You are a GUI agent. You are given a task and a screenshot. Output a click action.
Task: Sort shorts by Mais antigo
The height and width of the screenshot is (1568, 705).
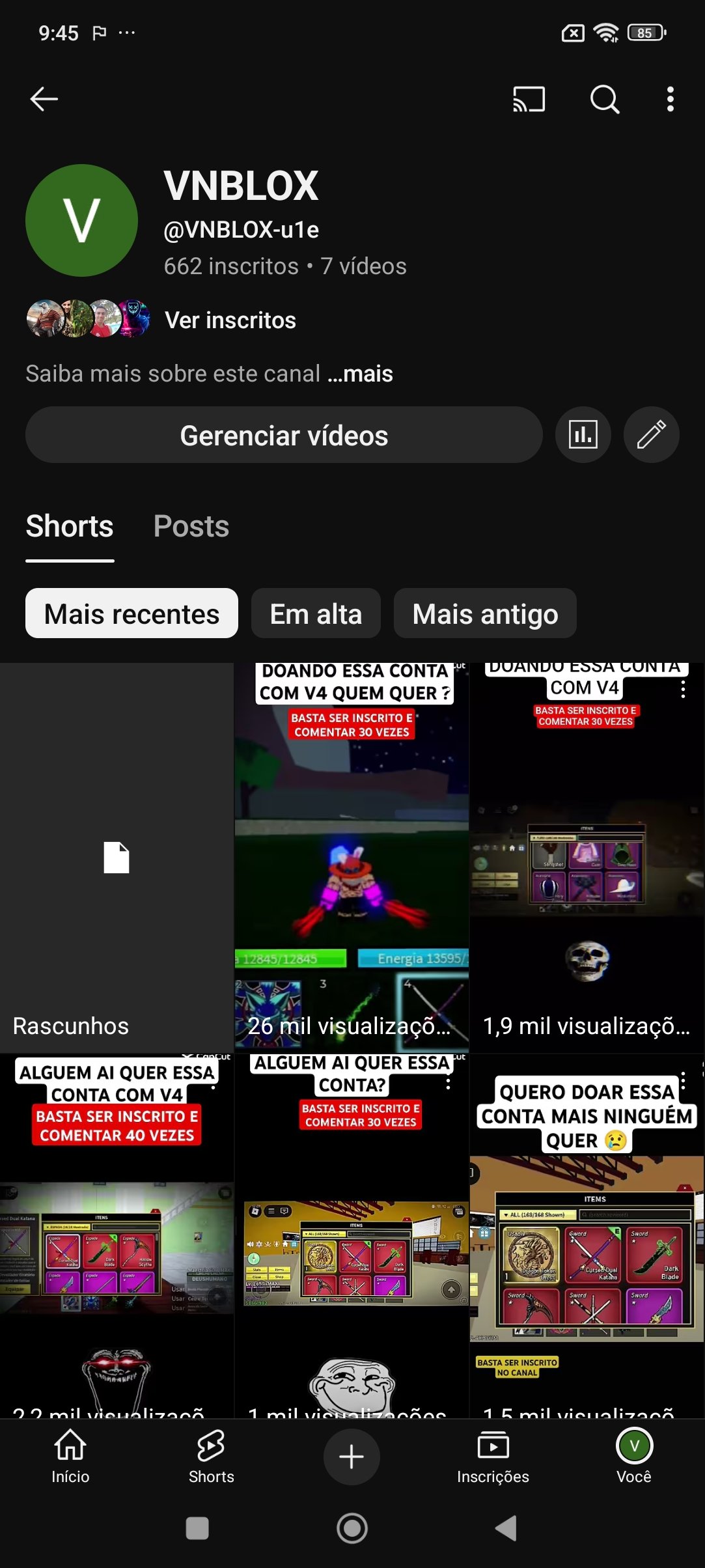click(485, 613)
